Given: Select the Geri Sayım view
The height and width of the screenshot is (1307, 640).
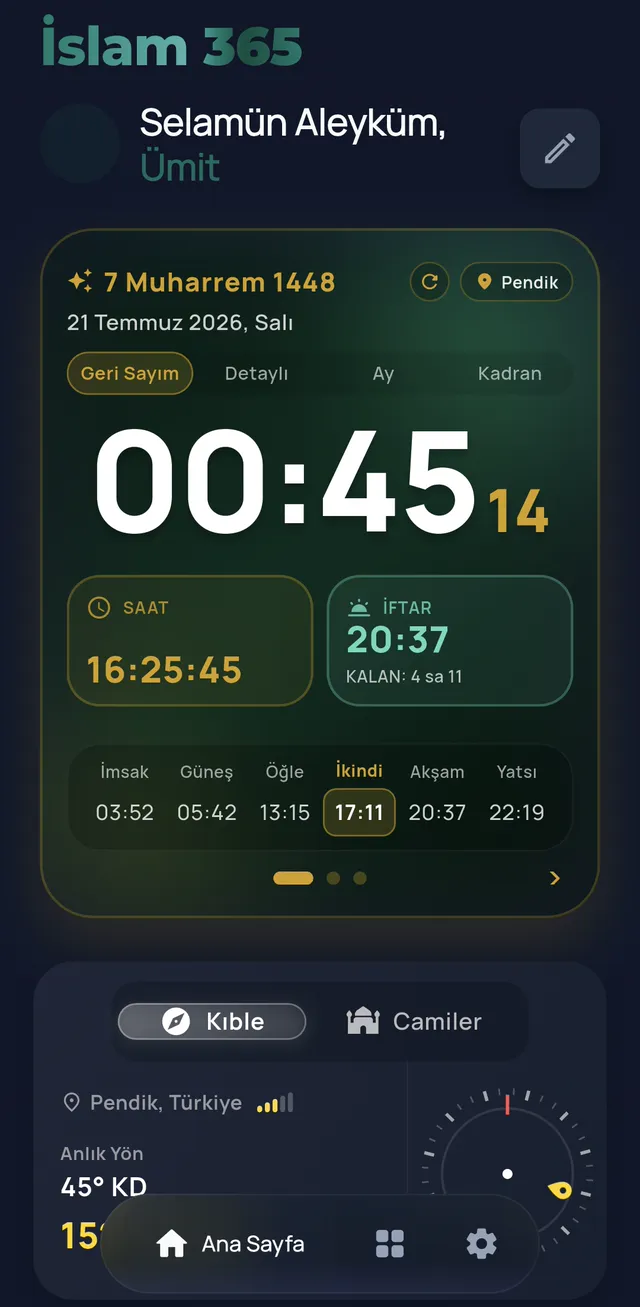Looking at the screenshot, I should pyautogui.click(x=130, y=374).
